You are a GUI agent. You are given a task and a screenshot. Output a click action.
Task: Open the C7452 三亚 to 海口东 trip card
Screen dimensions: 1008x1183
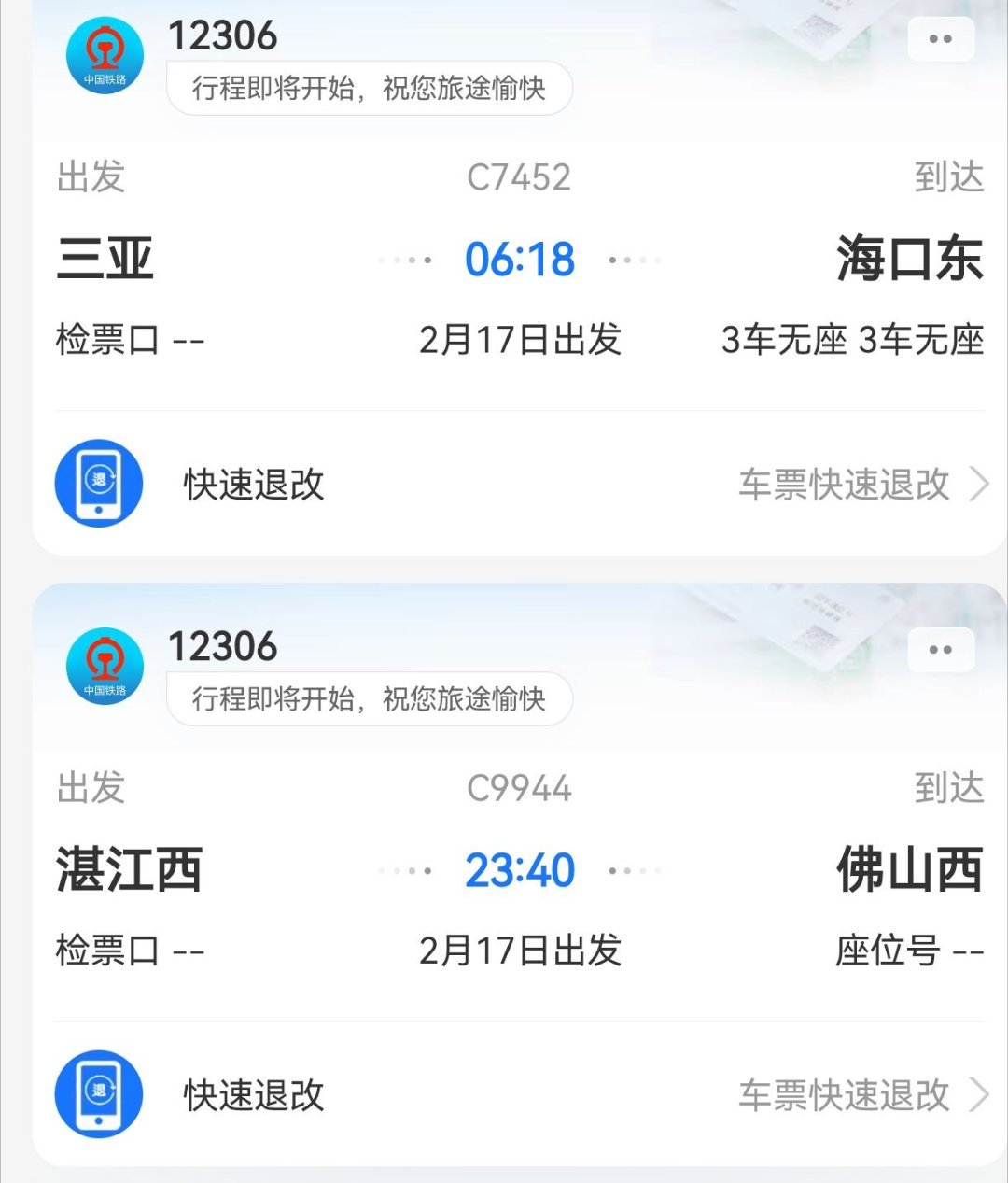point(520,260)
